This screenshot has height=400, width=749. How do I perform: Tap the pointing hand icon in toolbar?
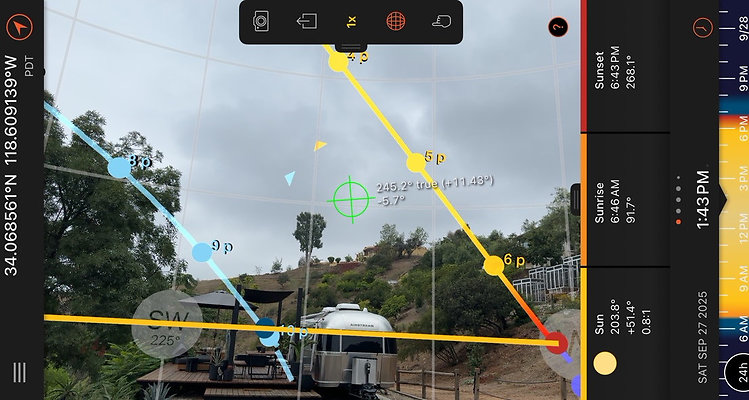439,20
